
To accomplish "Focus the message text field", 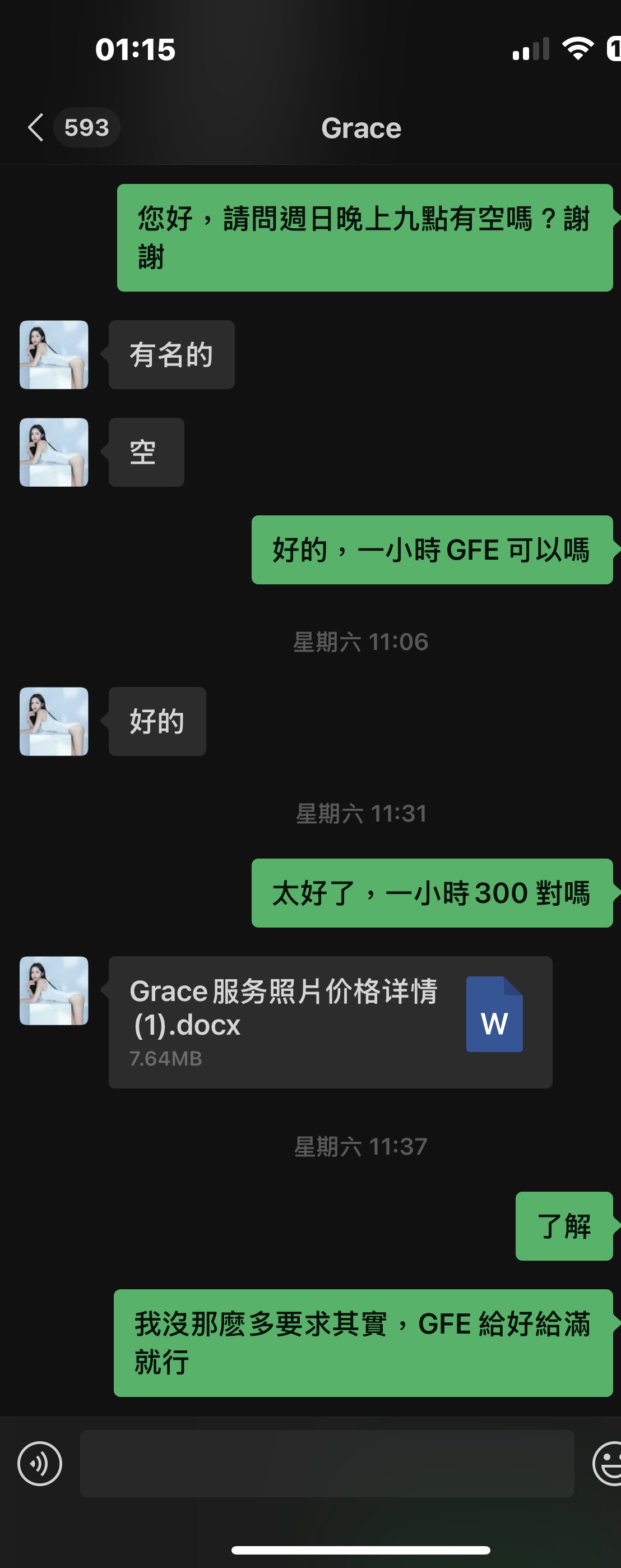I will tap(327, 1463).
